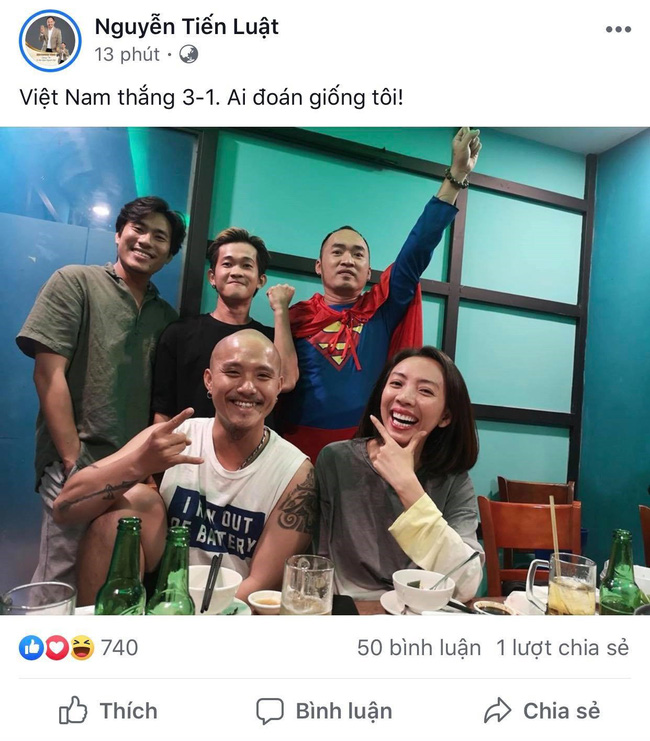View the 1 lượt chia sẻ shares
Screen dimensions: 650x741
(563, 647)
